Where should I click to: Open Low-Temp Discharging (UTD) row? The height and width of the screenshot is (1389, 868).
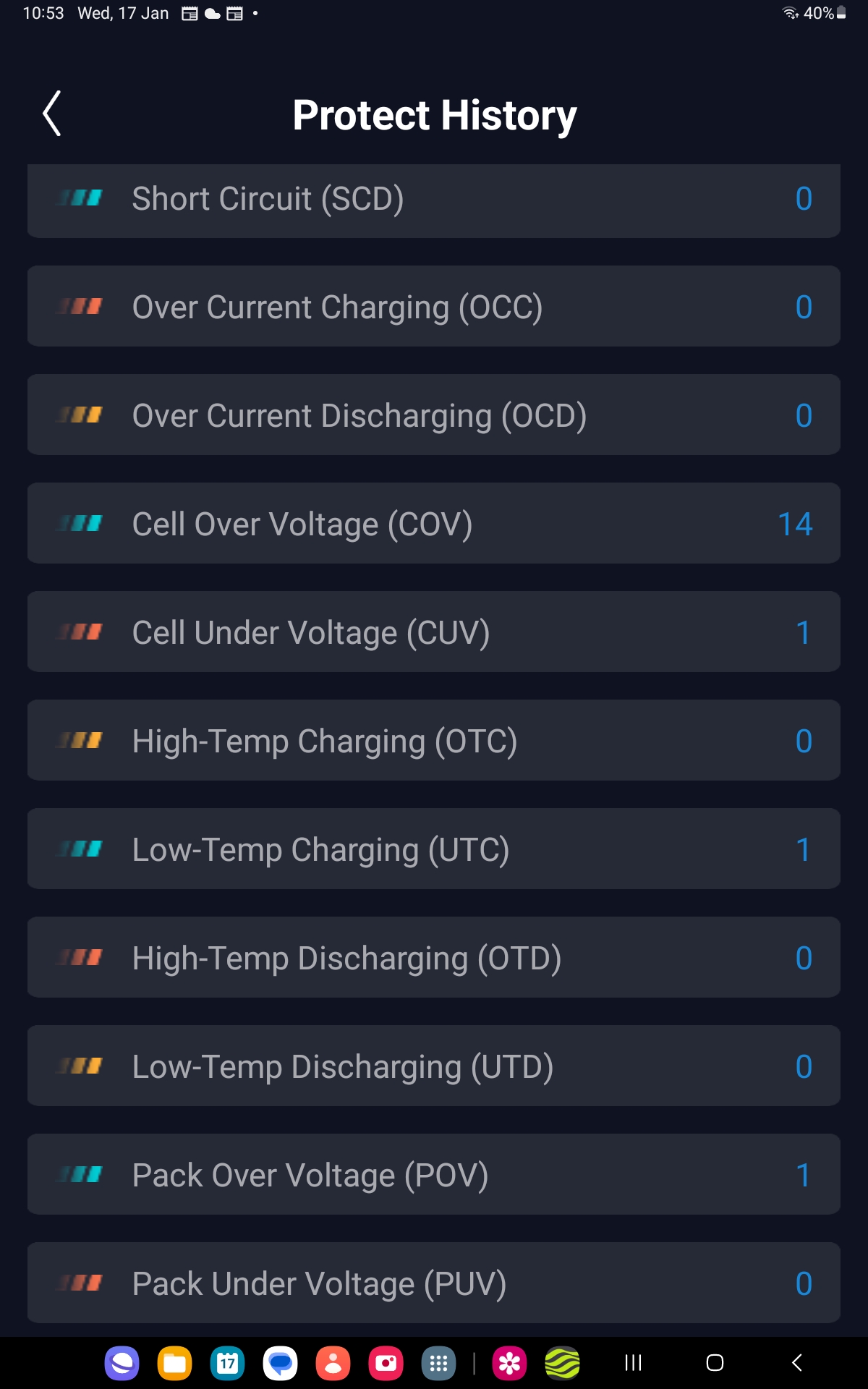434,1066
